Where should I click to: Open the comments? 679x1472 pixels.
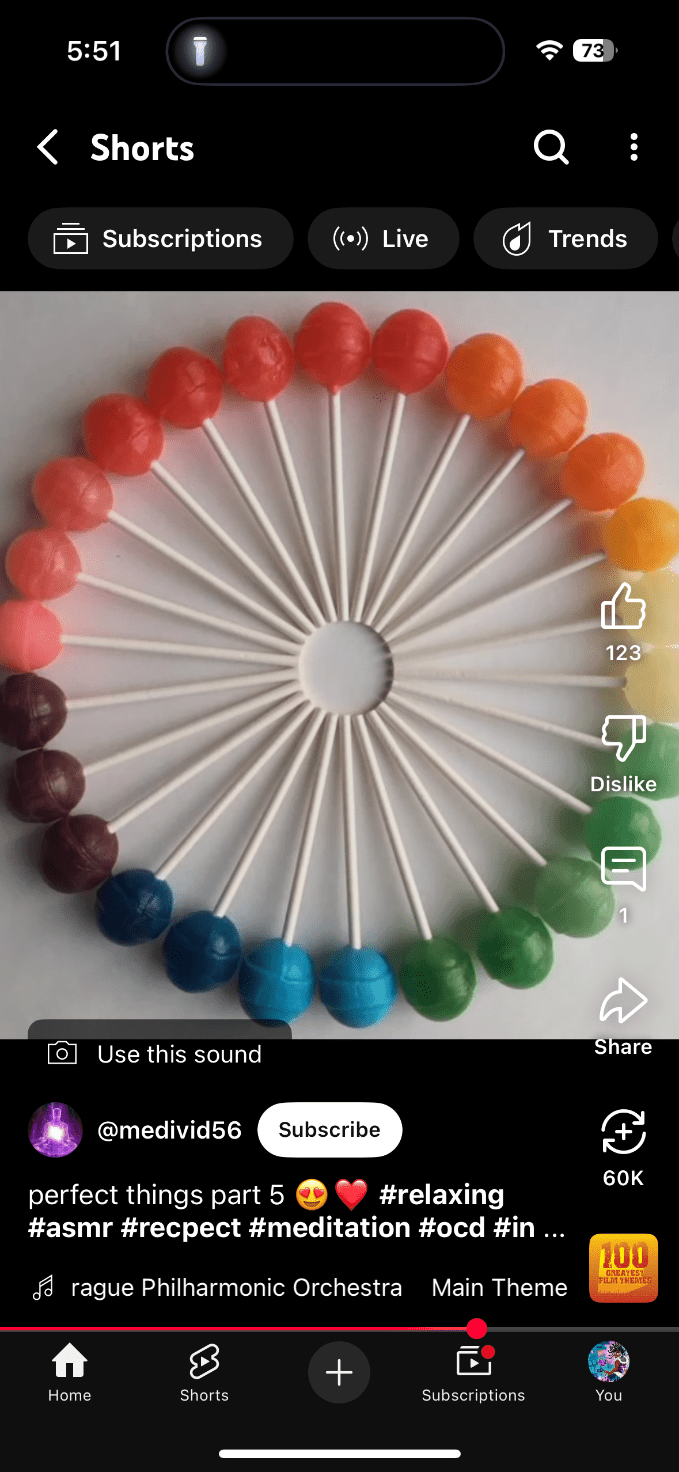pos(623,870)
